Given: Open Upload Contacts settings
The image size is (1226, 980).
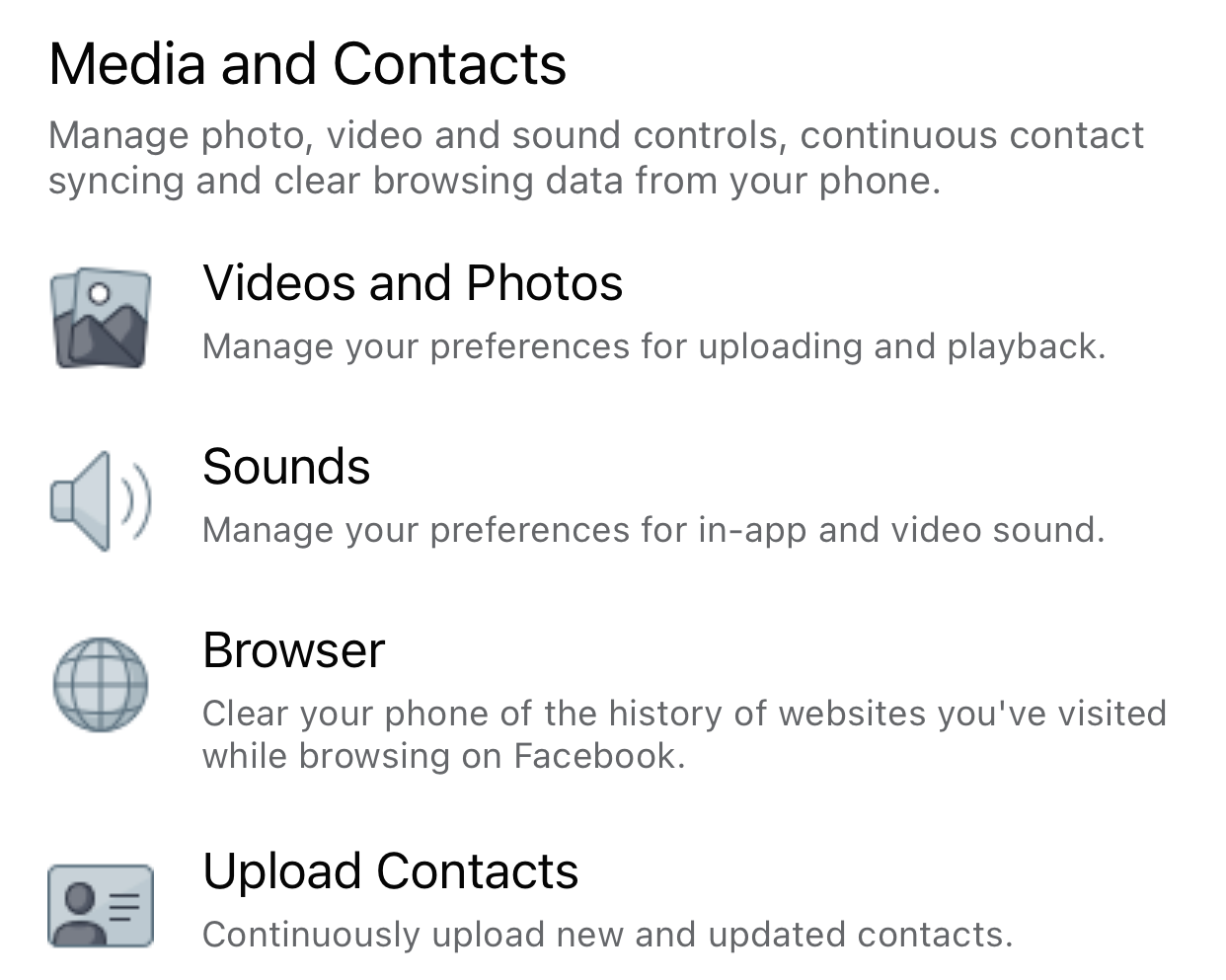Looking at the screenshot, I should [x=390, y=871].
